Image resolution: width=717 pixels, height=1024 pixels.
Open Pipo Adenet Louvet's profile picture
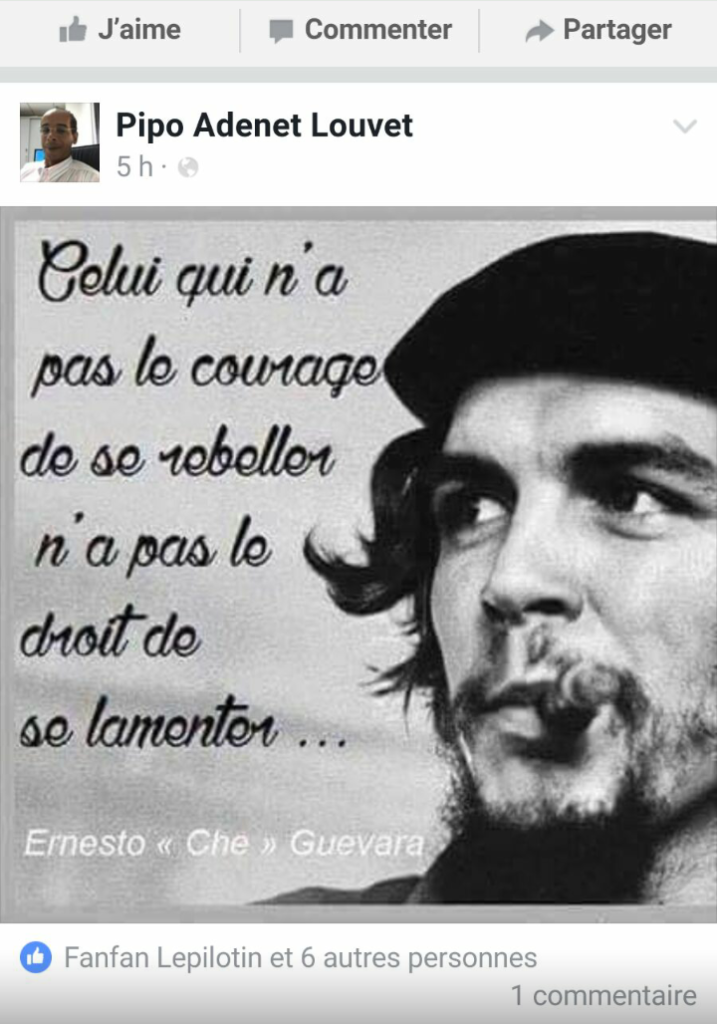pos(60,142)
